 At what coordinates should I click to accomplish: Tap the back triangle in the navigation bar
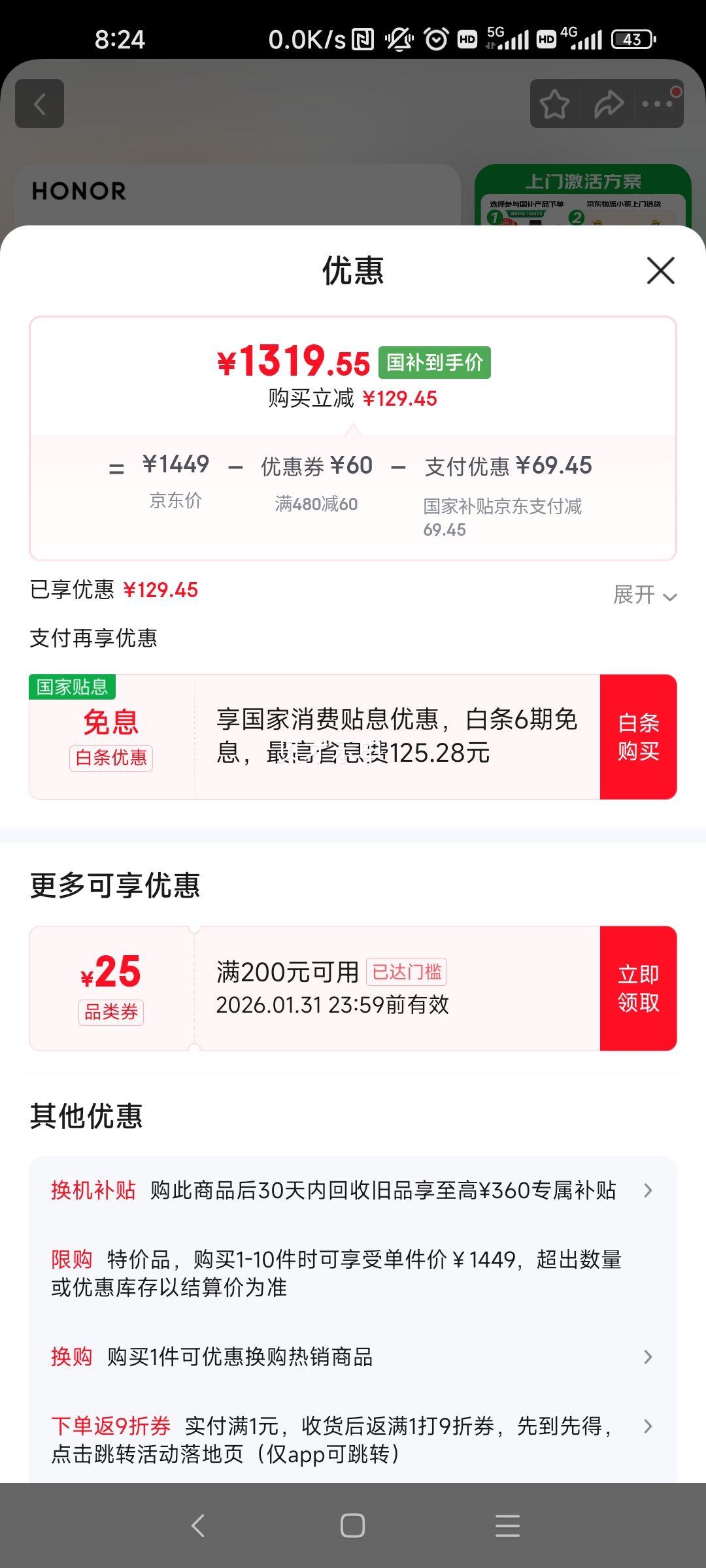pos(198,1526)
